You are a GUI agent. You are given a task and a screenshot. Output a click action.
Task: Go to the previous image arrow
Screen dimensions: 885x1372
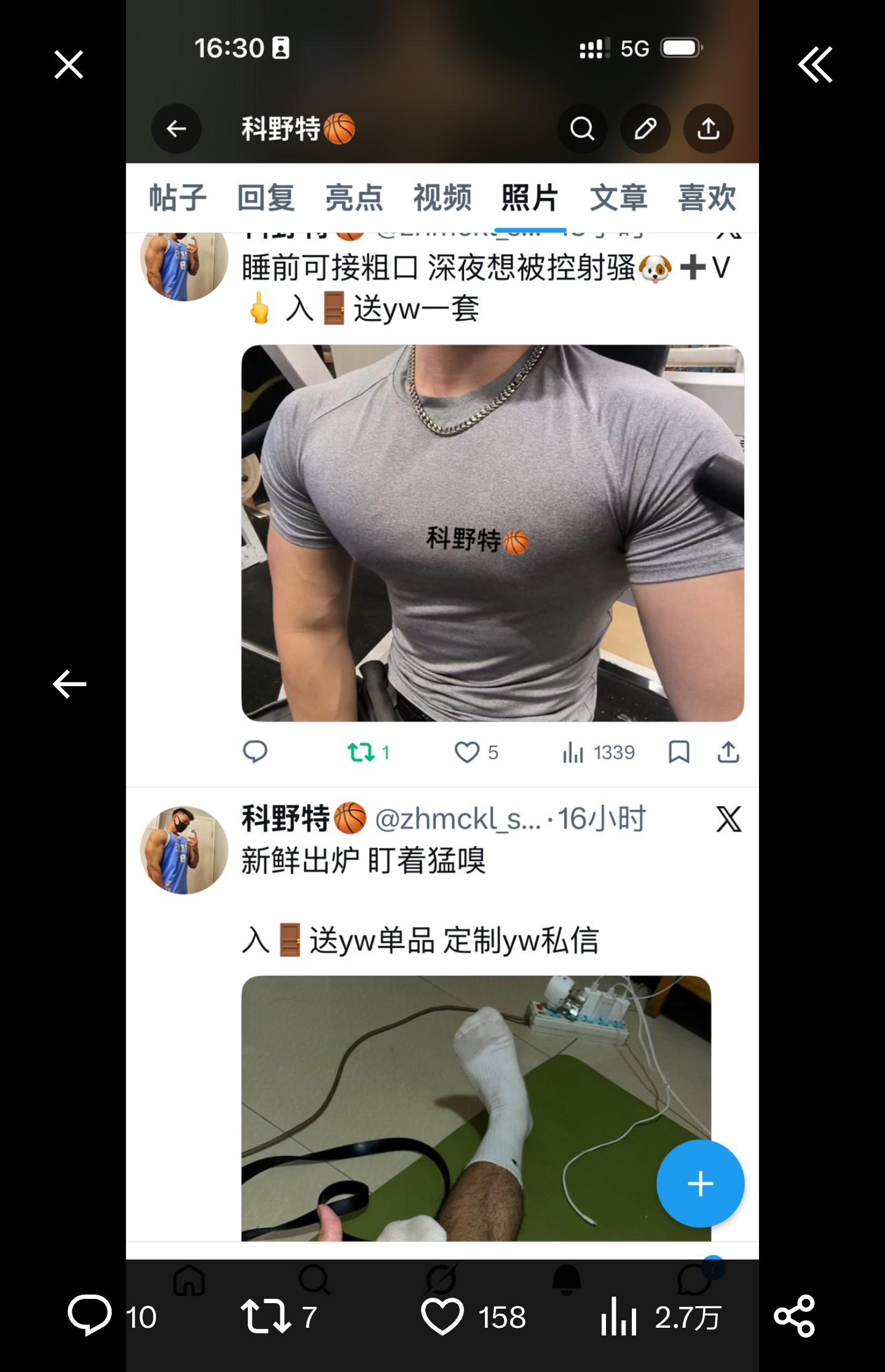pos(69,684)
